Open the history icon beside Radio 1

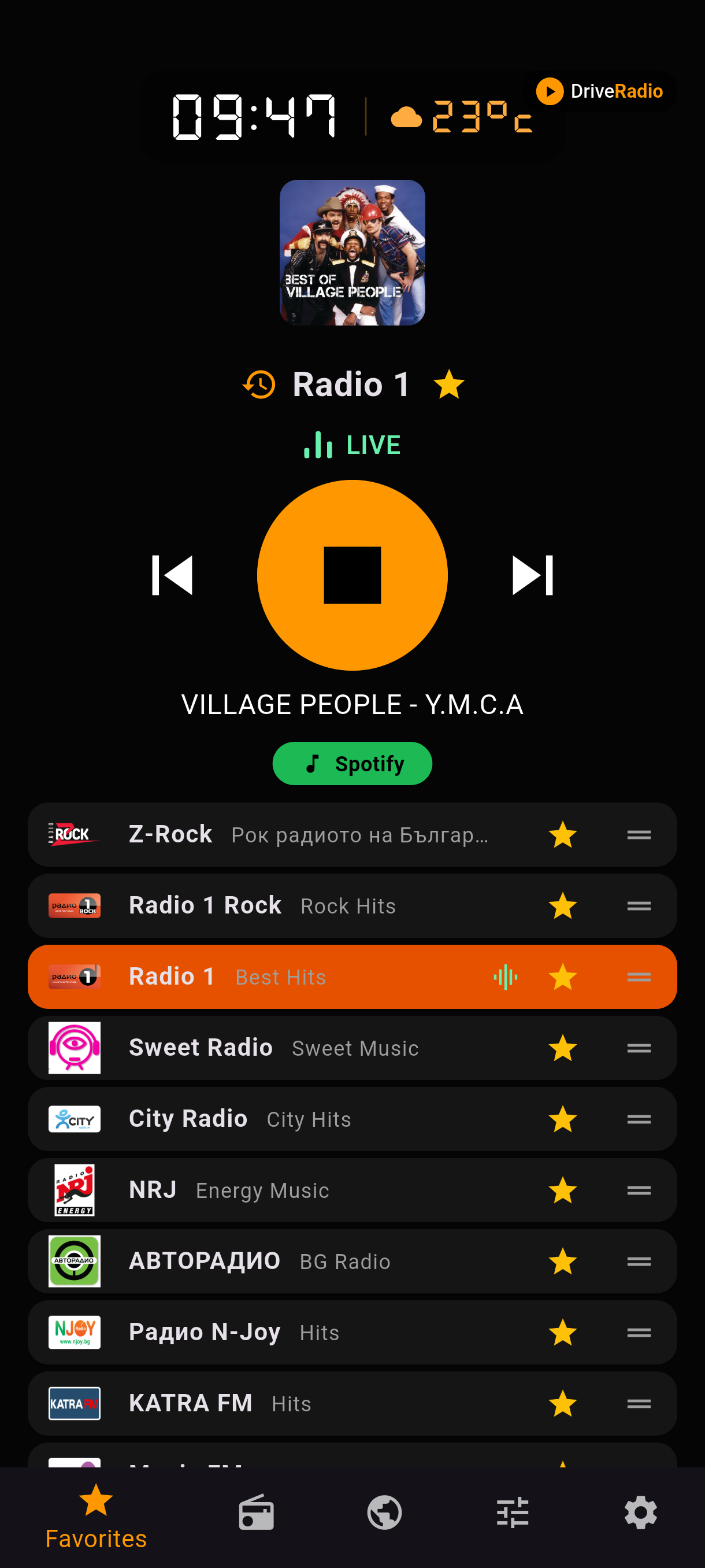pos(259,384)
